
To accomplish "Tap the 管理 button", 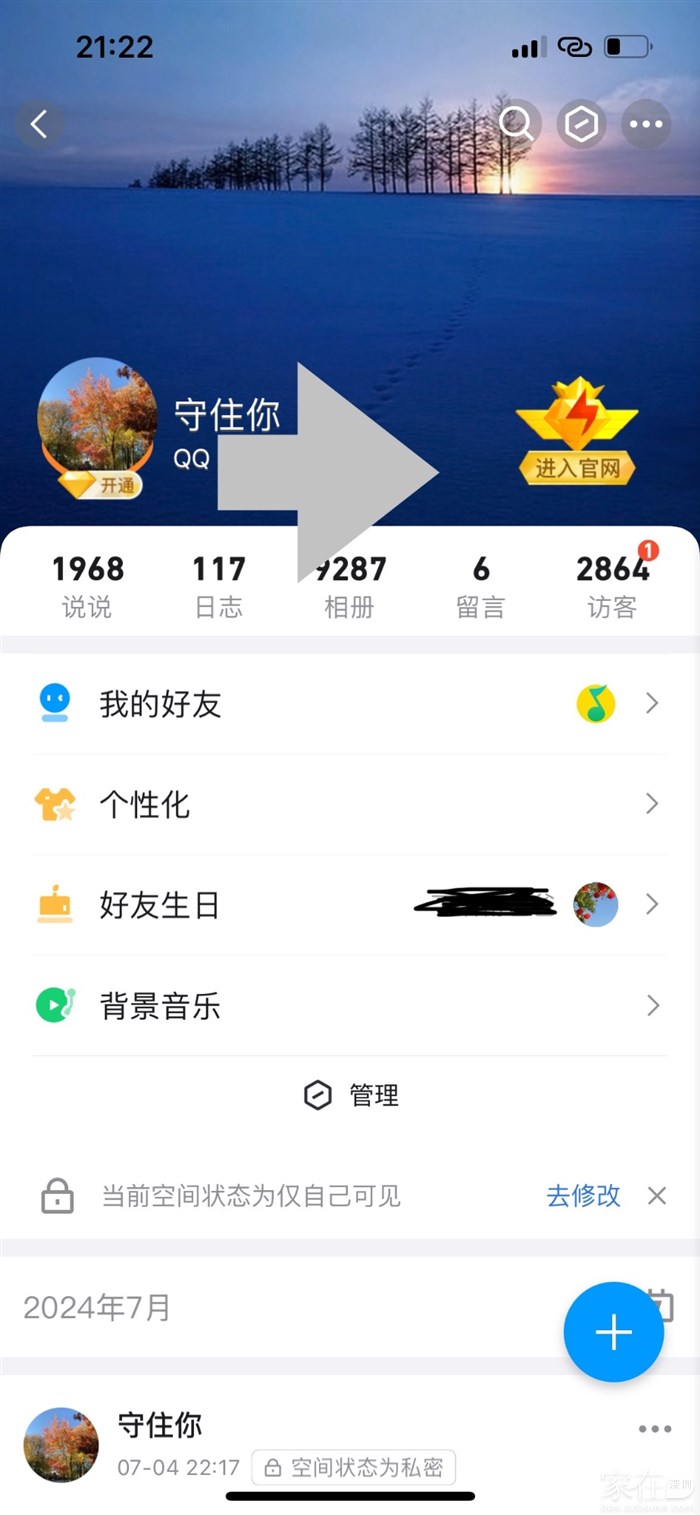I will tap(351, 1096).
